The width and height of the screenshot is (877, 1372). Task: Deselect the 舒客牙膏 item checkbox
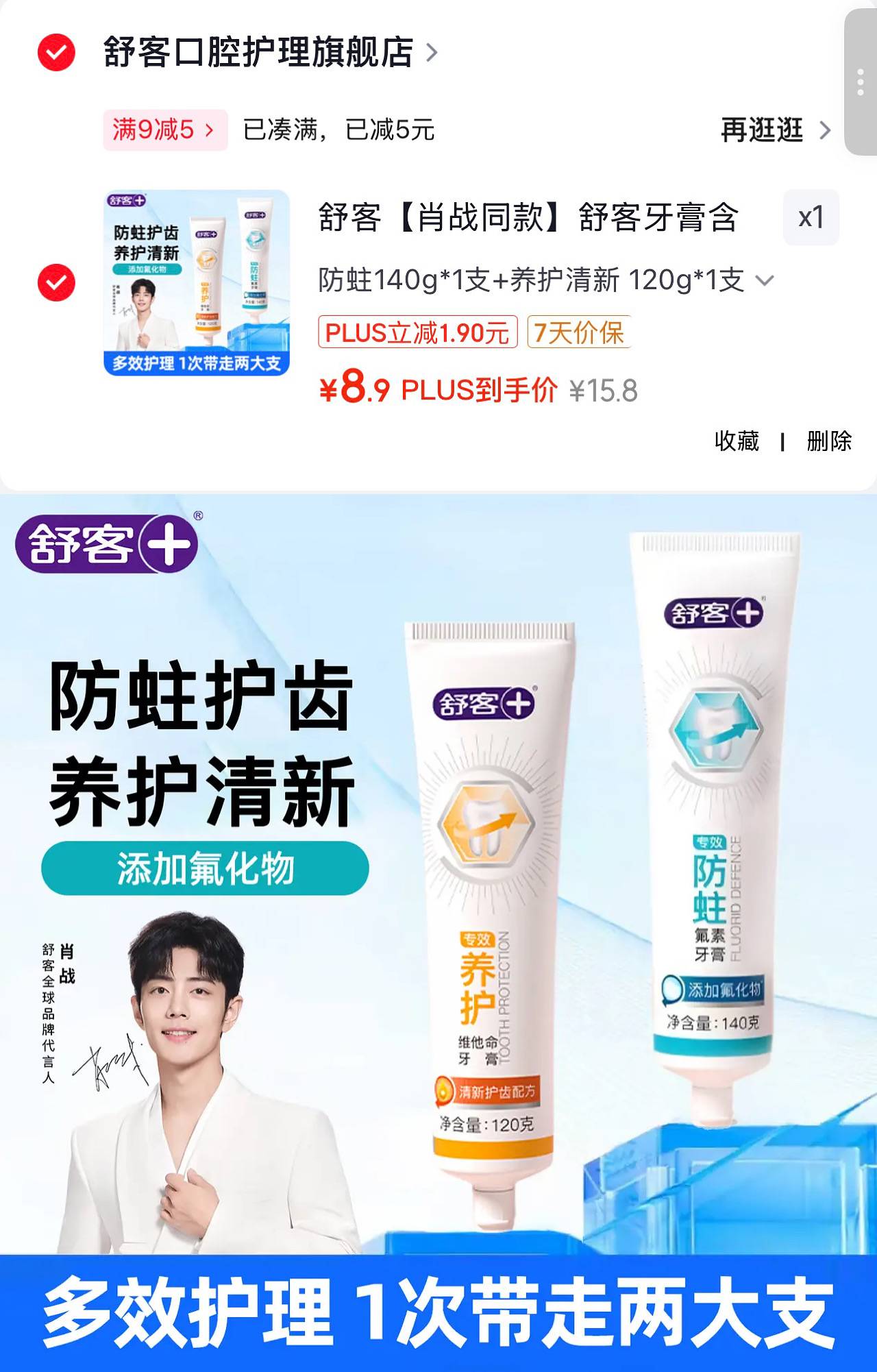tap(56, 282)
